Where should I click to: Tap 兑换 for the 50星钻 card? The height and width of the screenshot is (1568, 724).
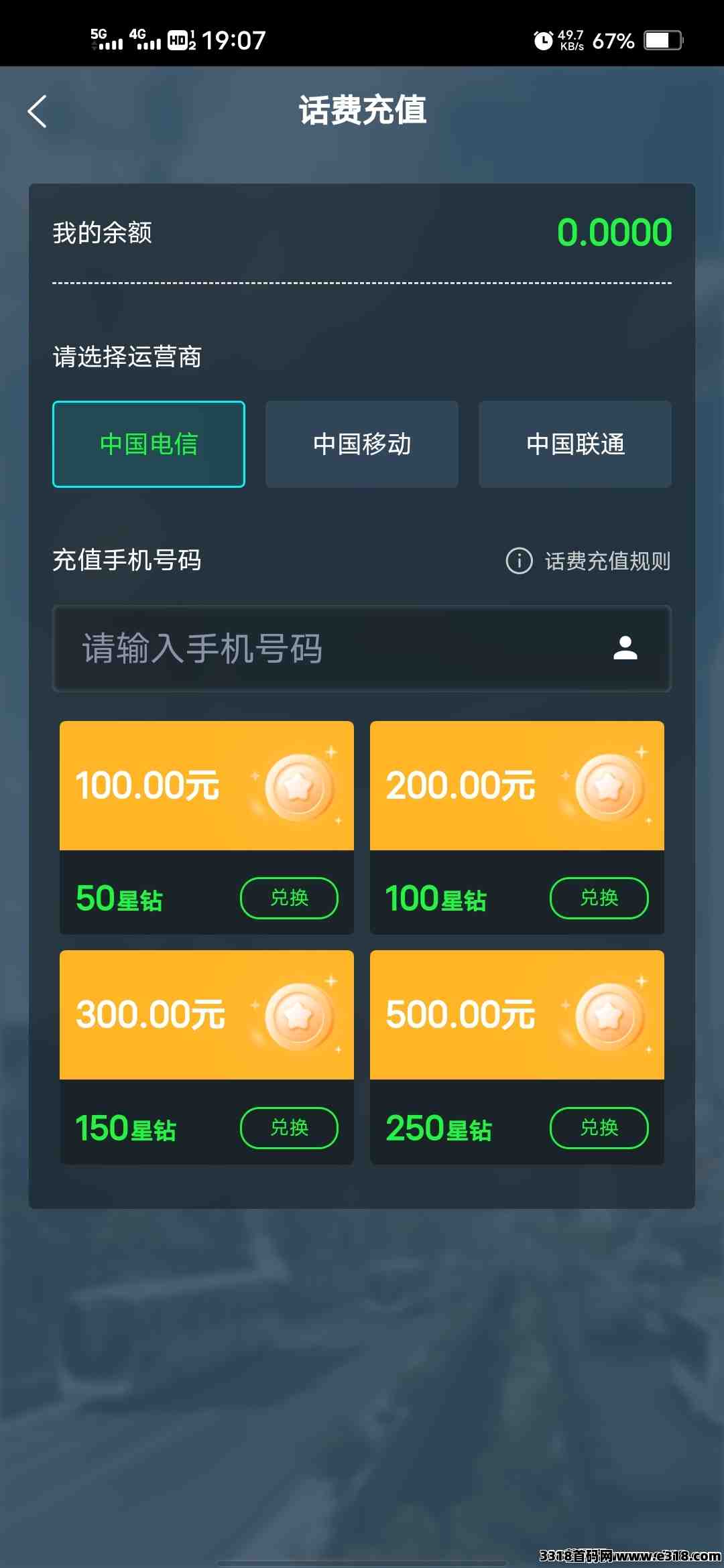289,898
